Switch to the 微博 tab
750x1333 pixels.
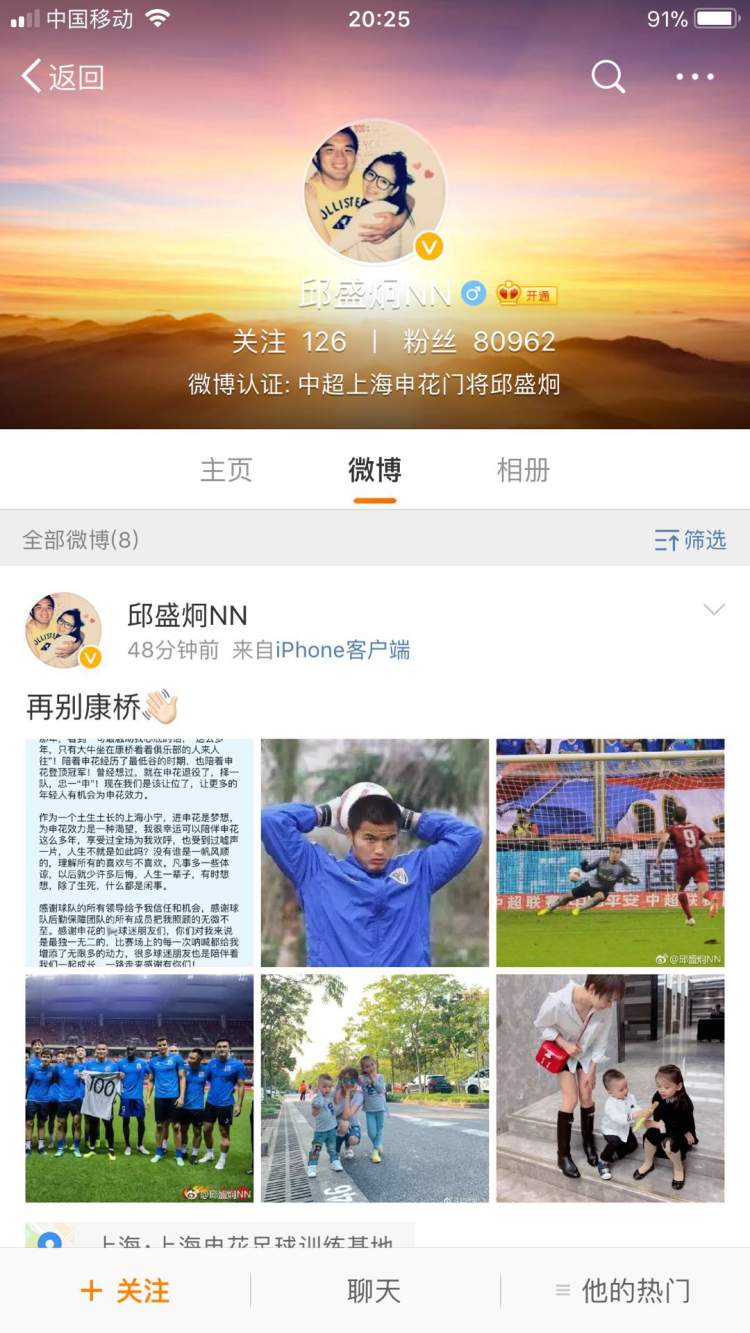tap(375, 470)
